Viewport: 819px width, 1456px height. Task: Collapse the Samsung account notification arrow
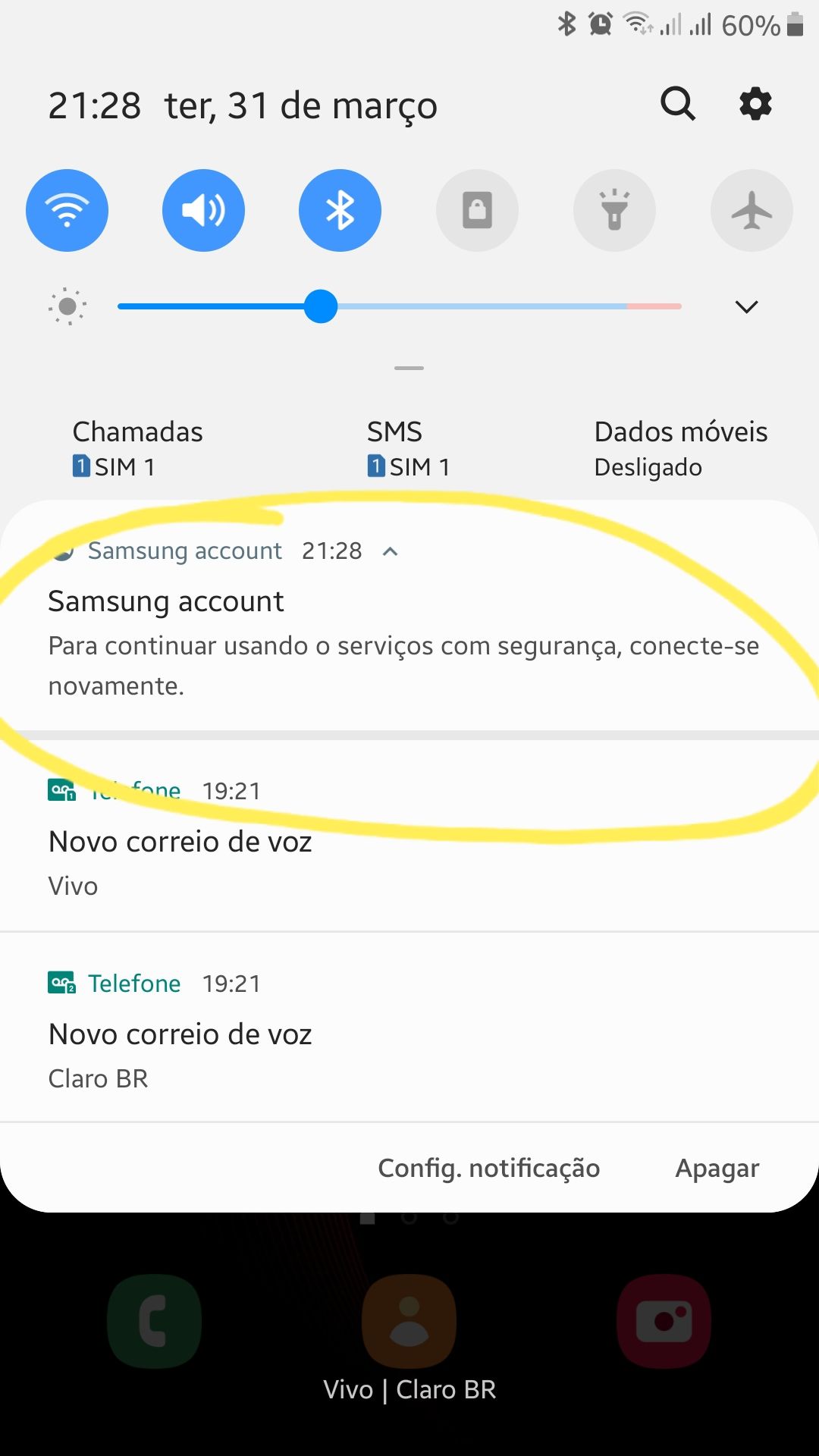click(391, 551)
